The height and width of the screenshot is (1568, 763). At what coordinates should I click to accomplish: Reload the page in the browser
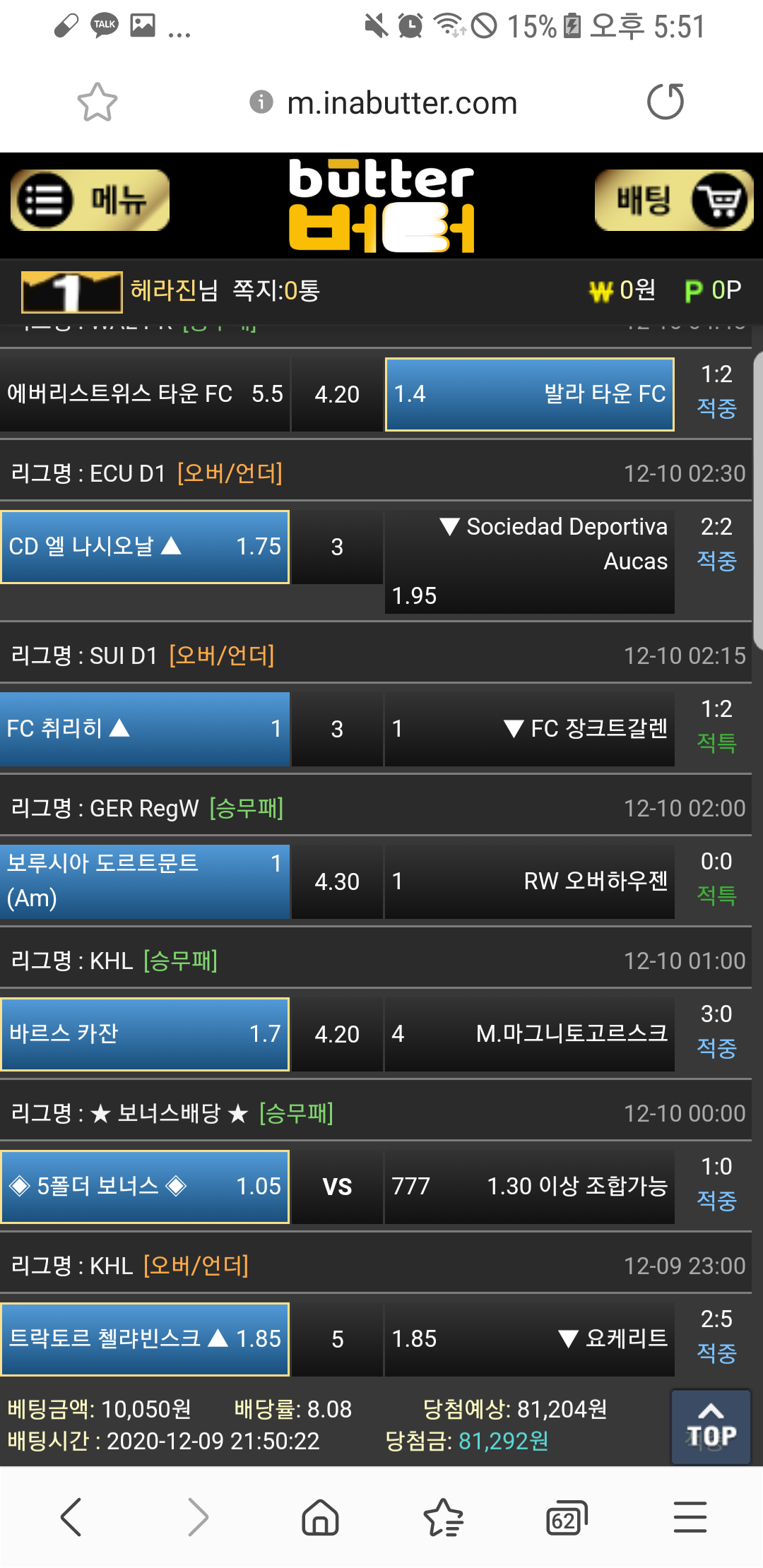[x=665, y=102]
